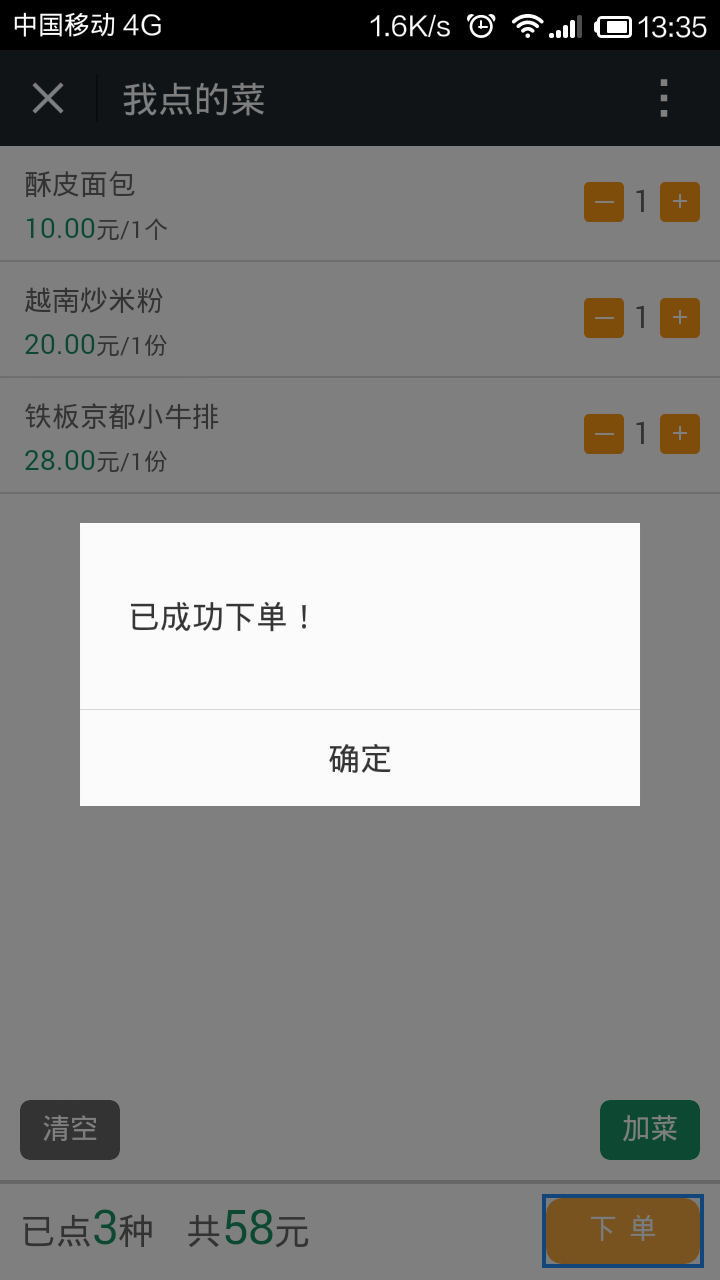Increase quantity of 酥皮面包

(680, 202)
